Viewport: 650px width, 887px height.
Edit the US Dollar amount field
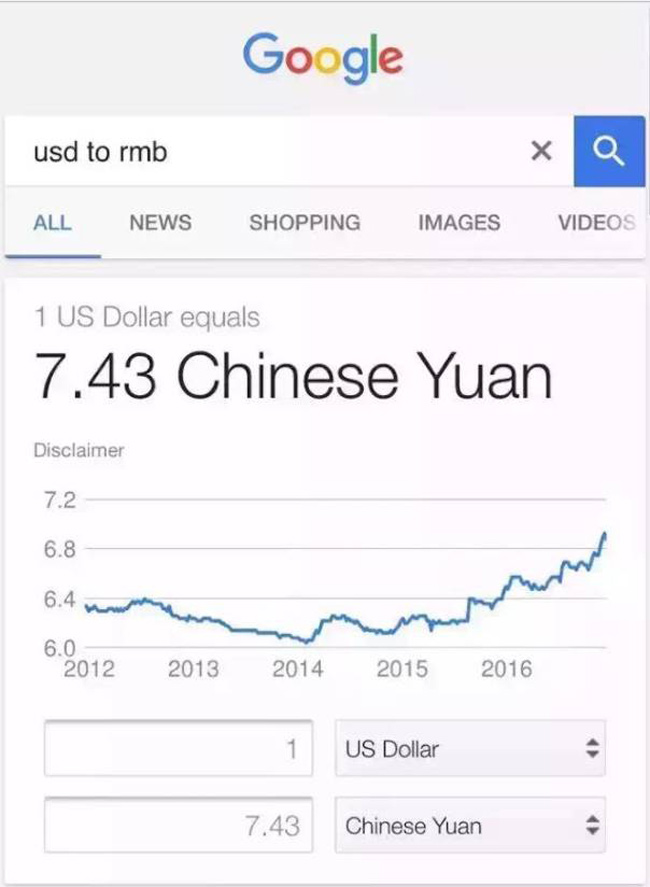178,748
